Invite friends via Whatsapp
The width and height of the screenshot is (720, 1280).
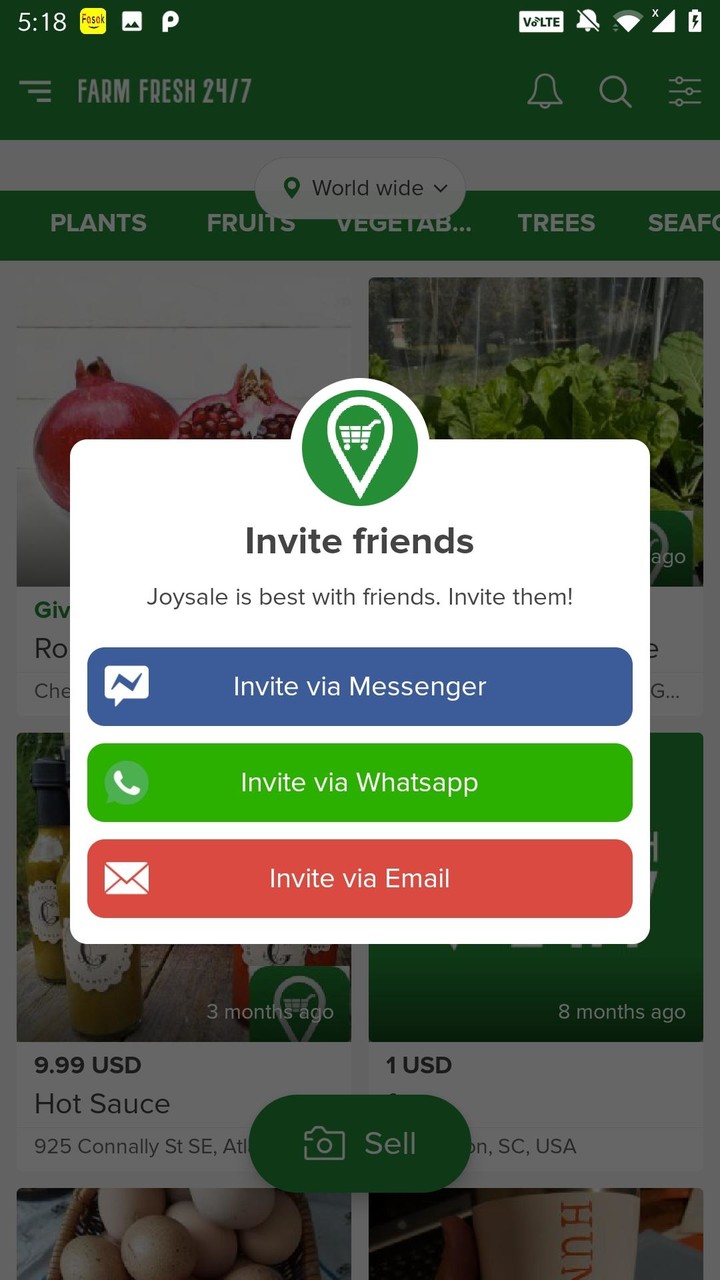click(360, 782)
